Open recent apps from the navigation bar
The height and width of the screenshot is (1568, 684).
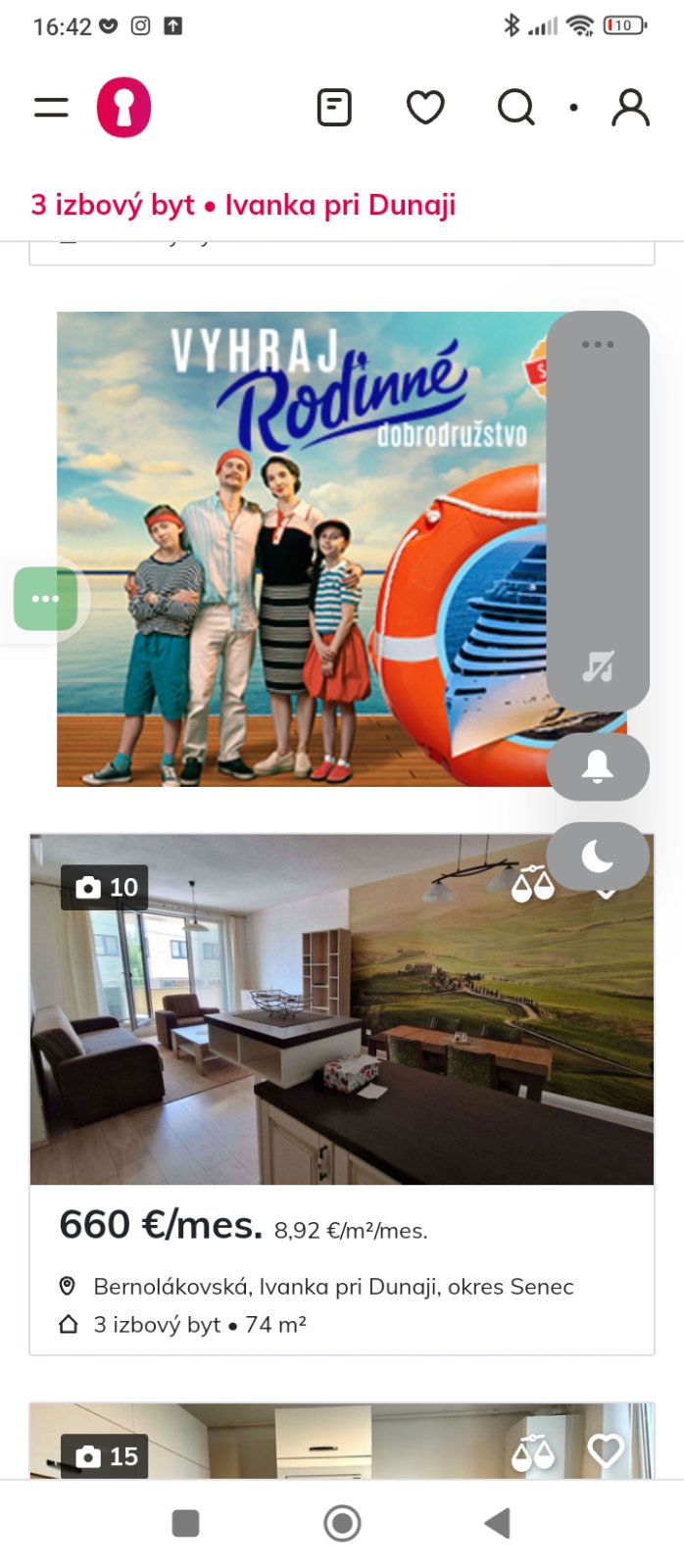click(x=185, y=1523)
